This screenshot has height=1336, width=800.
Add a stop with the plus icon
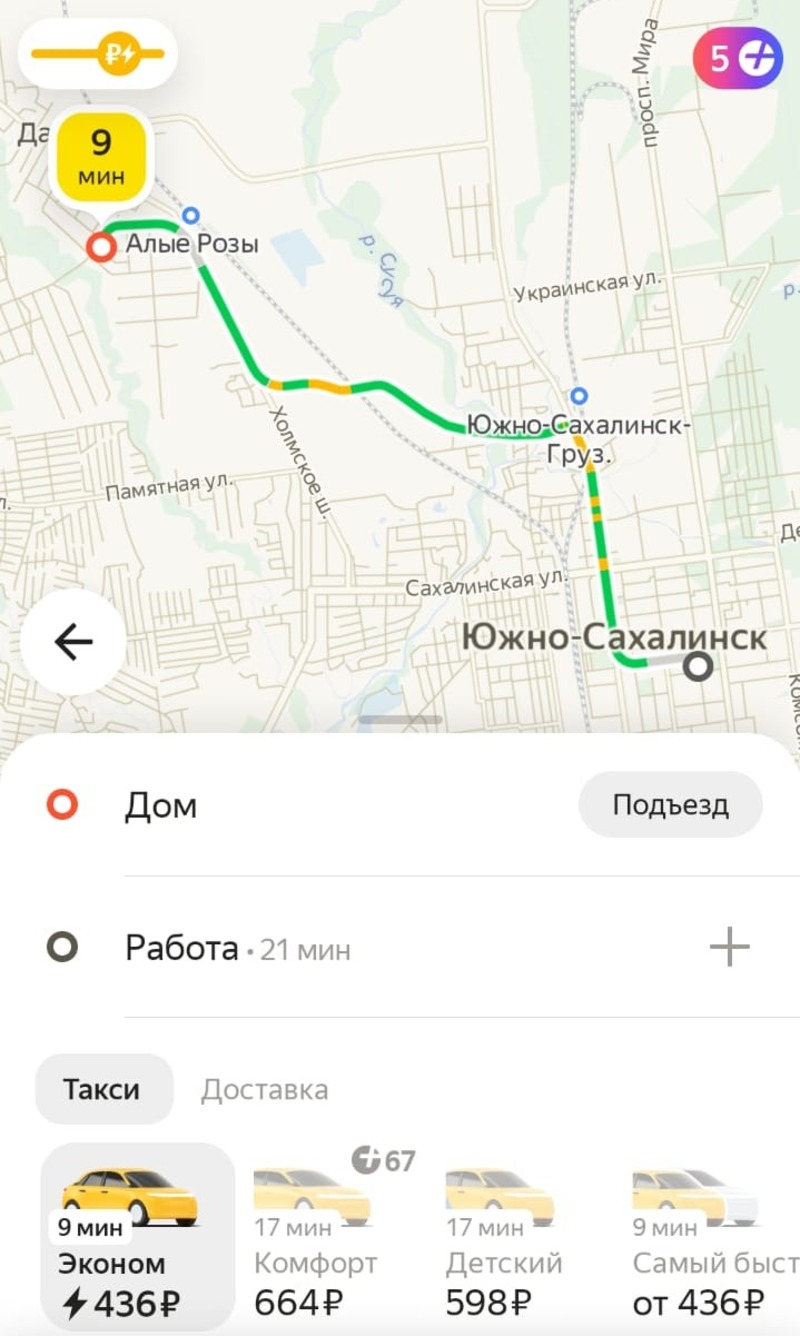click(x=729, y=947)
